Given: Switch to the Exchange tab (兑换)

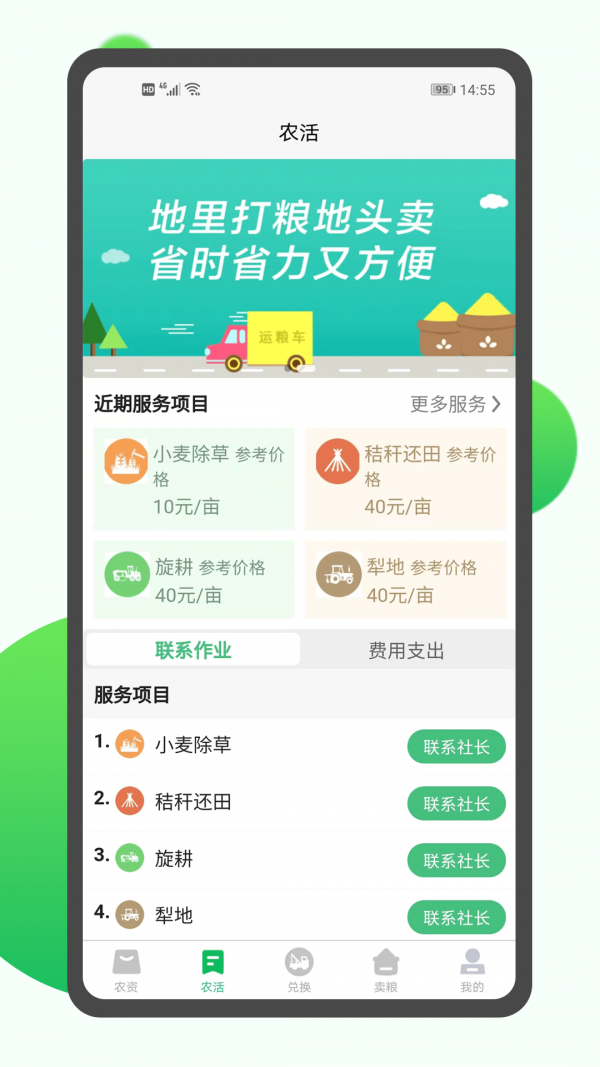Looking at the screenshot, I should pos(299,970).
